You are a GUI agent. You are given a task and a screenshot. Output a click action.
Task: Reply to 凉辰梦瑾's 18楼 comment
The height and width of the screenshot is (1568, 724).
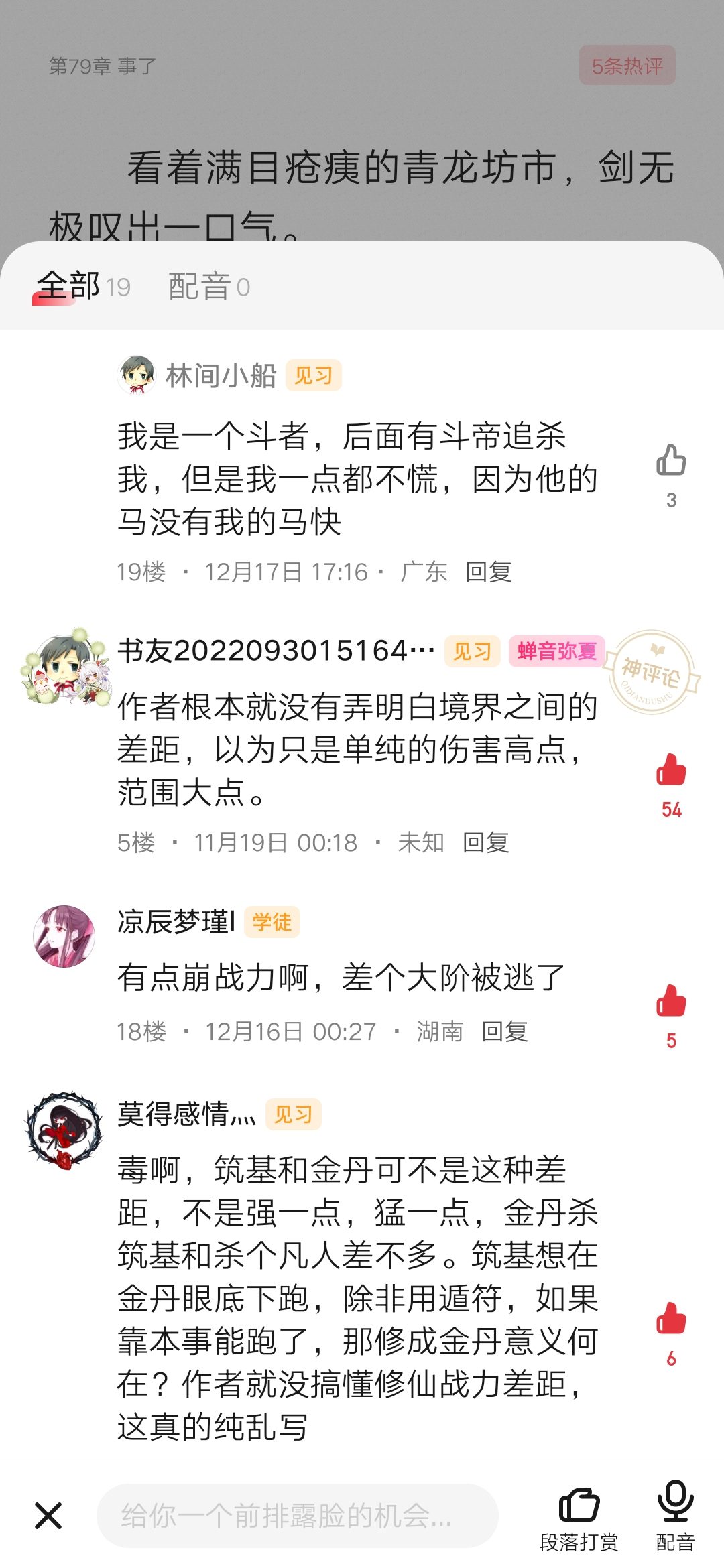click(x=505, y=1031)
